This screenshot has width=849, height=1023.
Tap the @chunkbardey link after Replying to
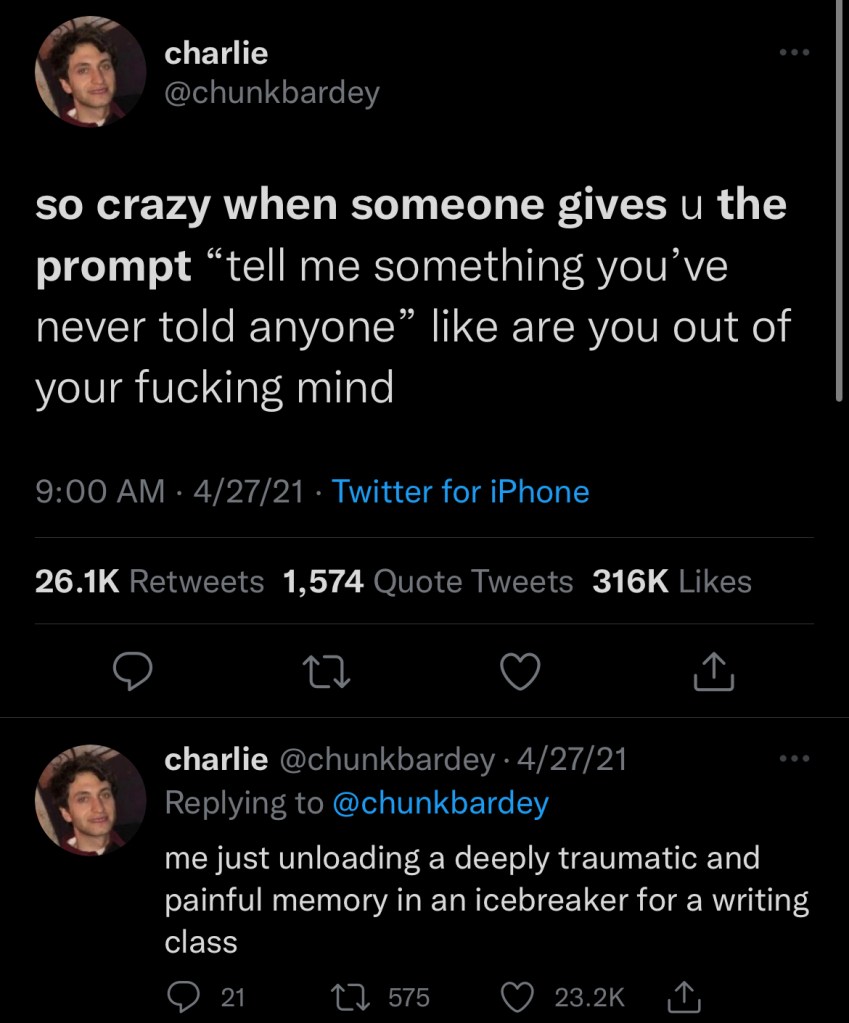coord(439,803)
